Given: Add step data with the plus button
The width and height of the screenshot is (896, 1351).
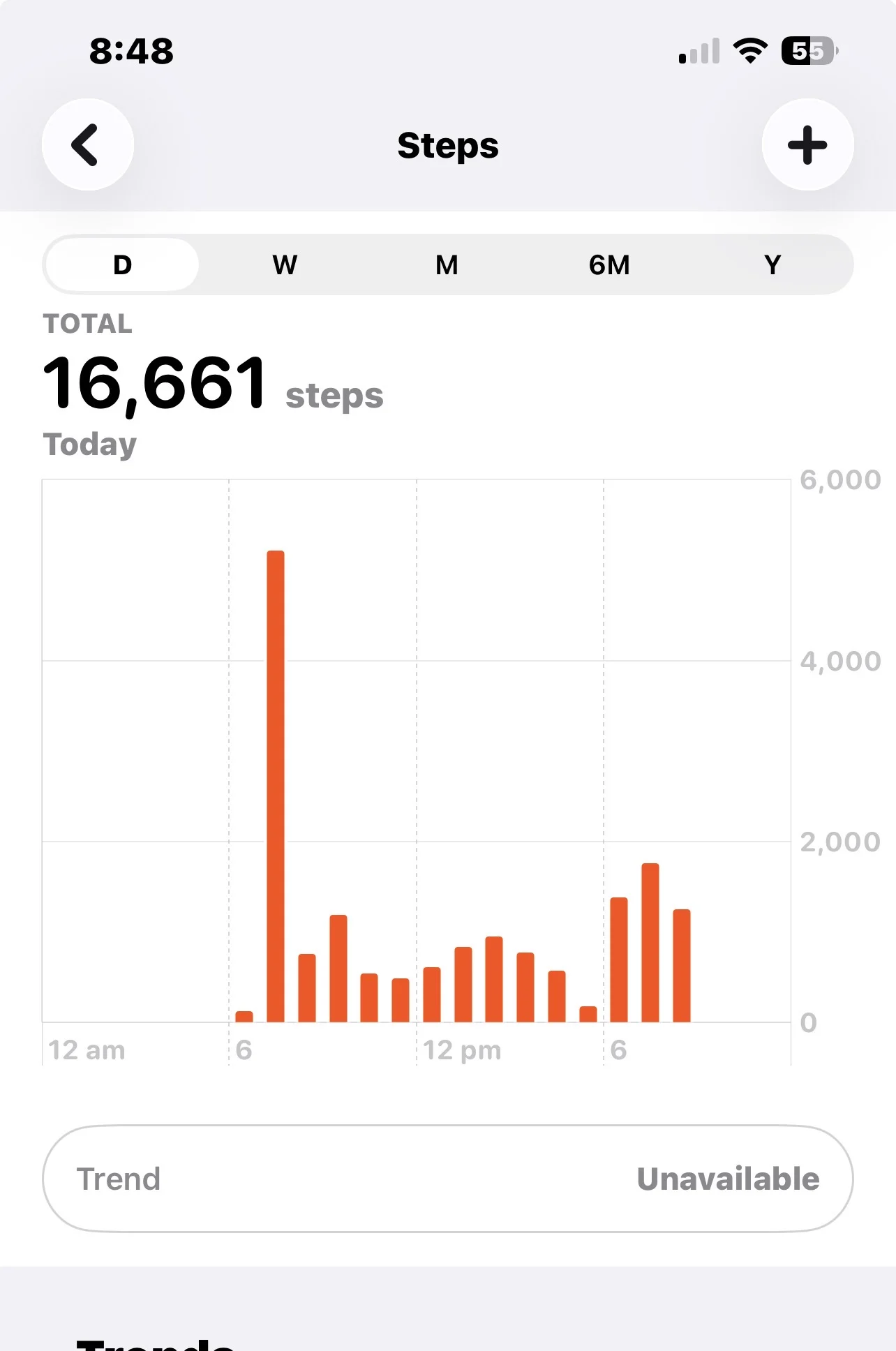Looking at the screenshot, I should (x=807, y=144).
